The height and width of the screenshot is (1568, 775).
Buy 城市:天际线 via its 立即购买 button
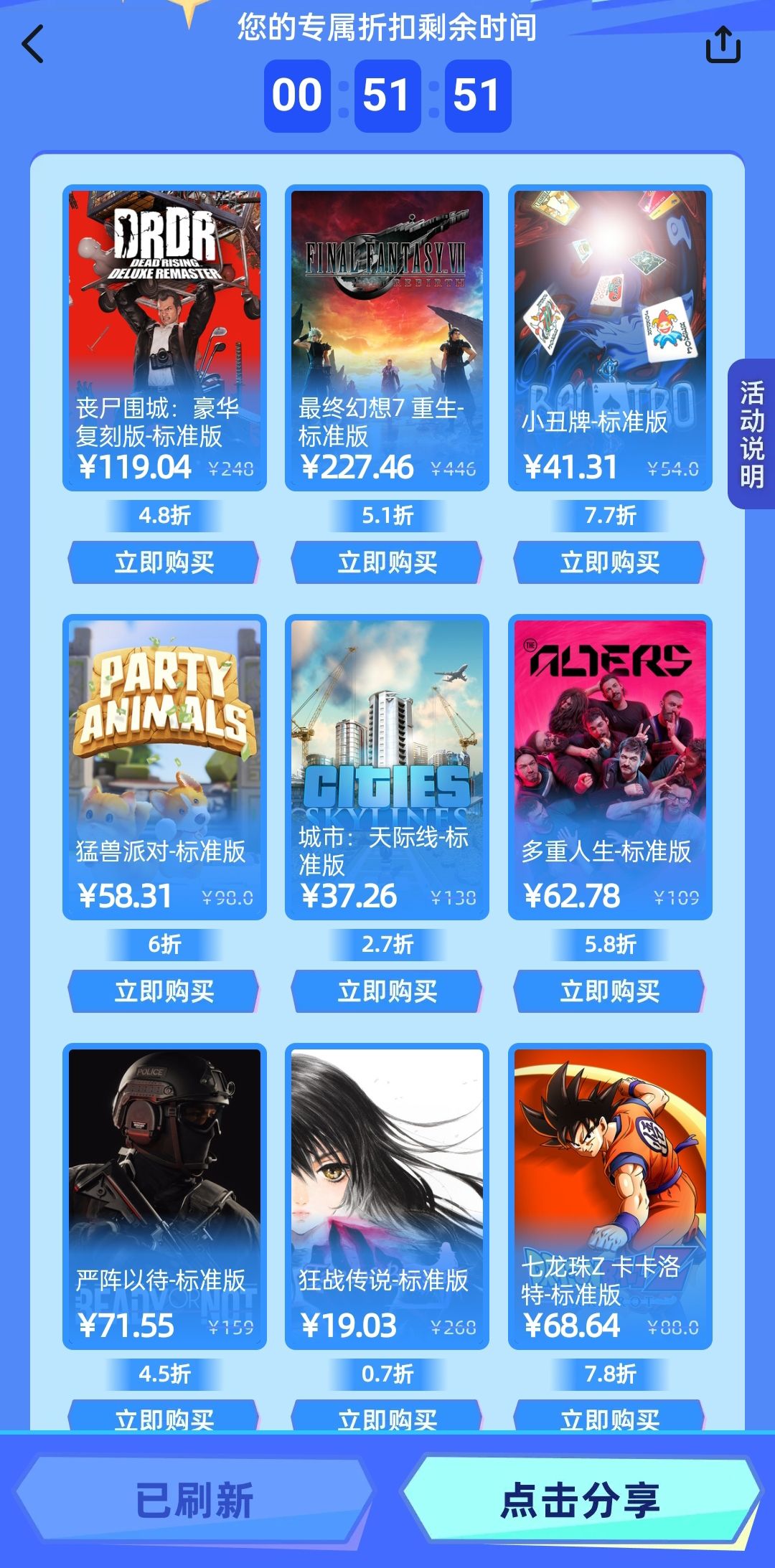click(x=387, y=991)
